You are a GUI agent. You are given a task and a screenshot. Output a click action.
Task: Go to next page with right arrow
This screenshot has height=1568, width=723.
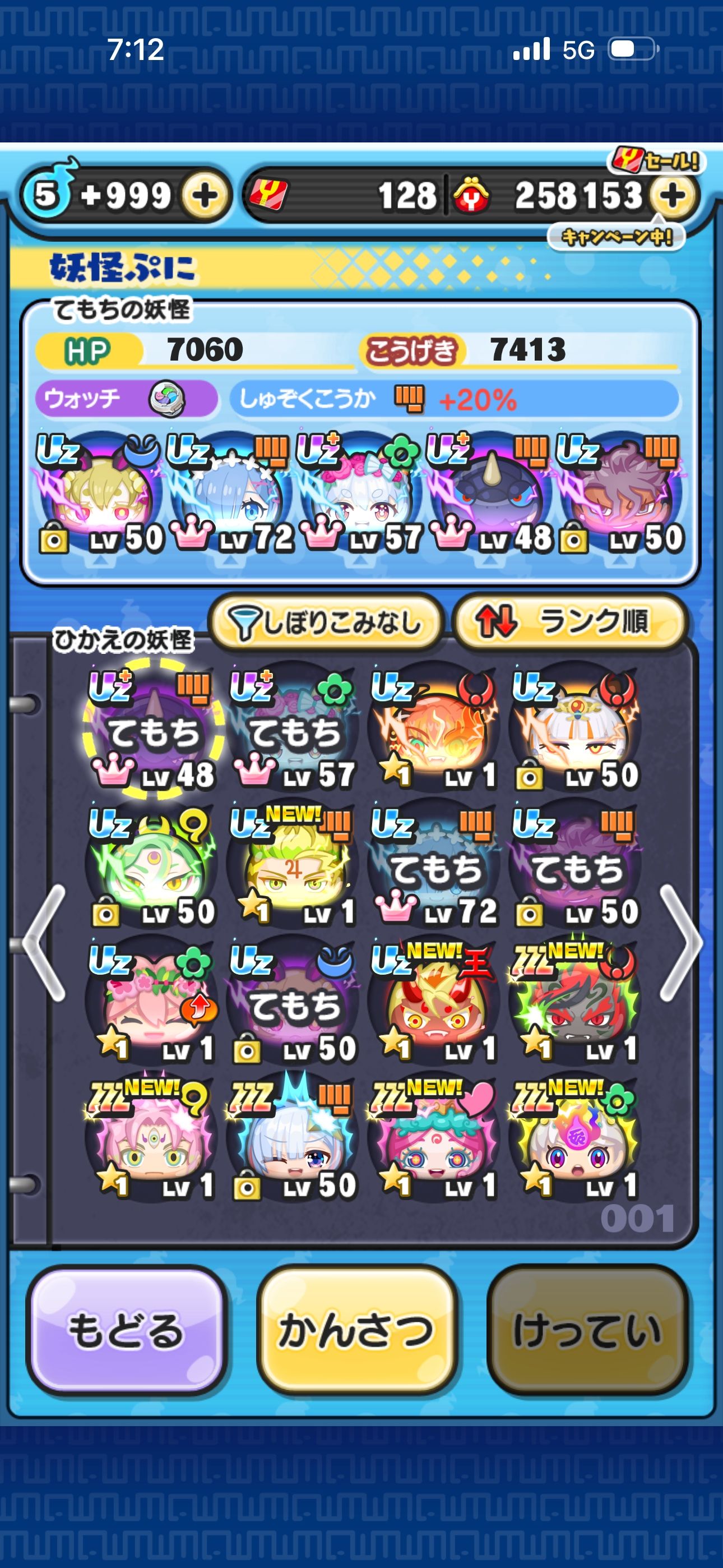tap(681, 943)
